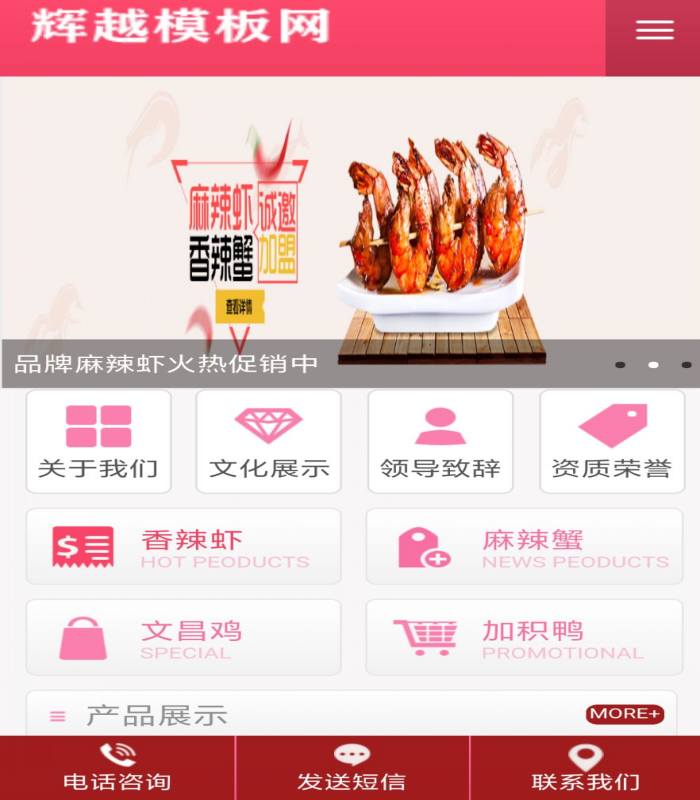Open 关于我们 section
Screen dimensions: 700x800
click(x=98, y=441)
